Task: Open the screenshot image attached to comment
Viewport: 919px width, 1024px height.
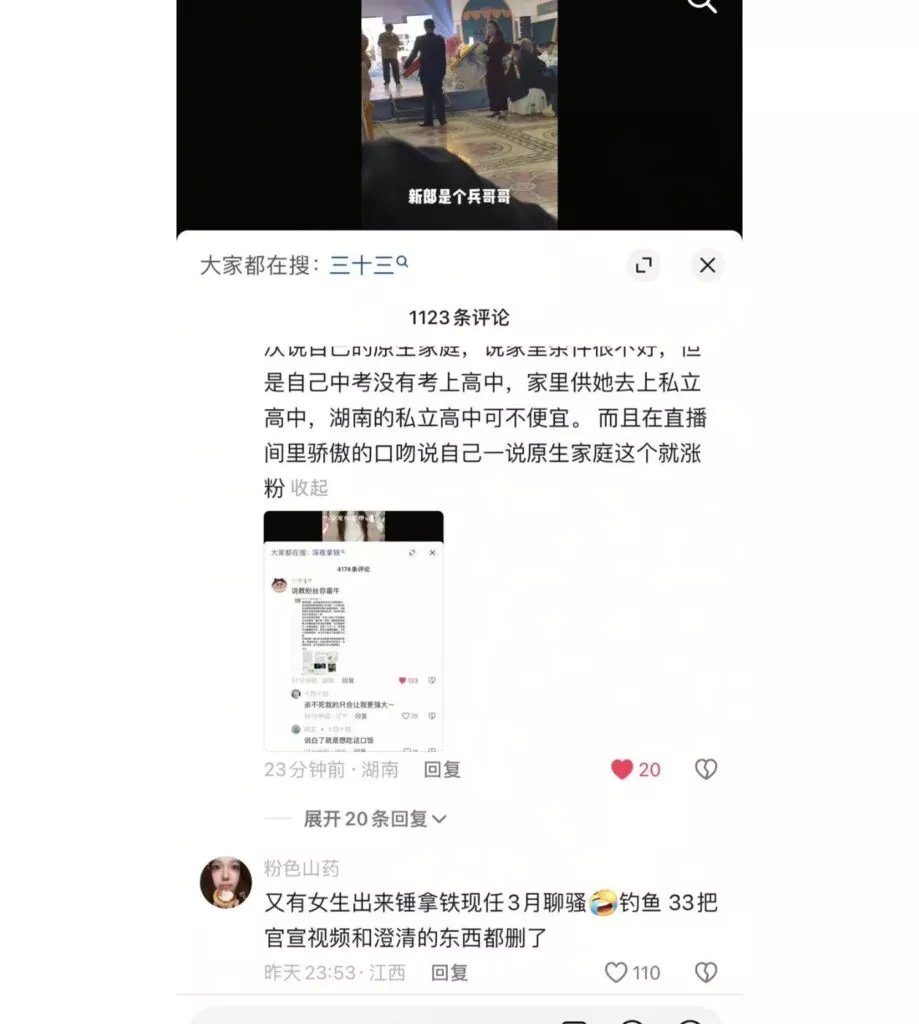Action: tap(353, 631)
